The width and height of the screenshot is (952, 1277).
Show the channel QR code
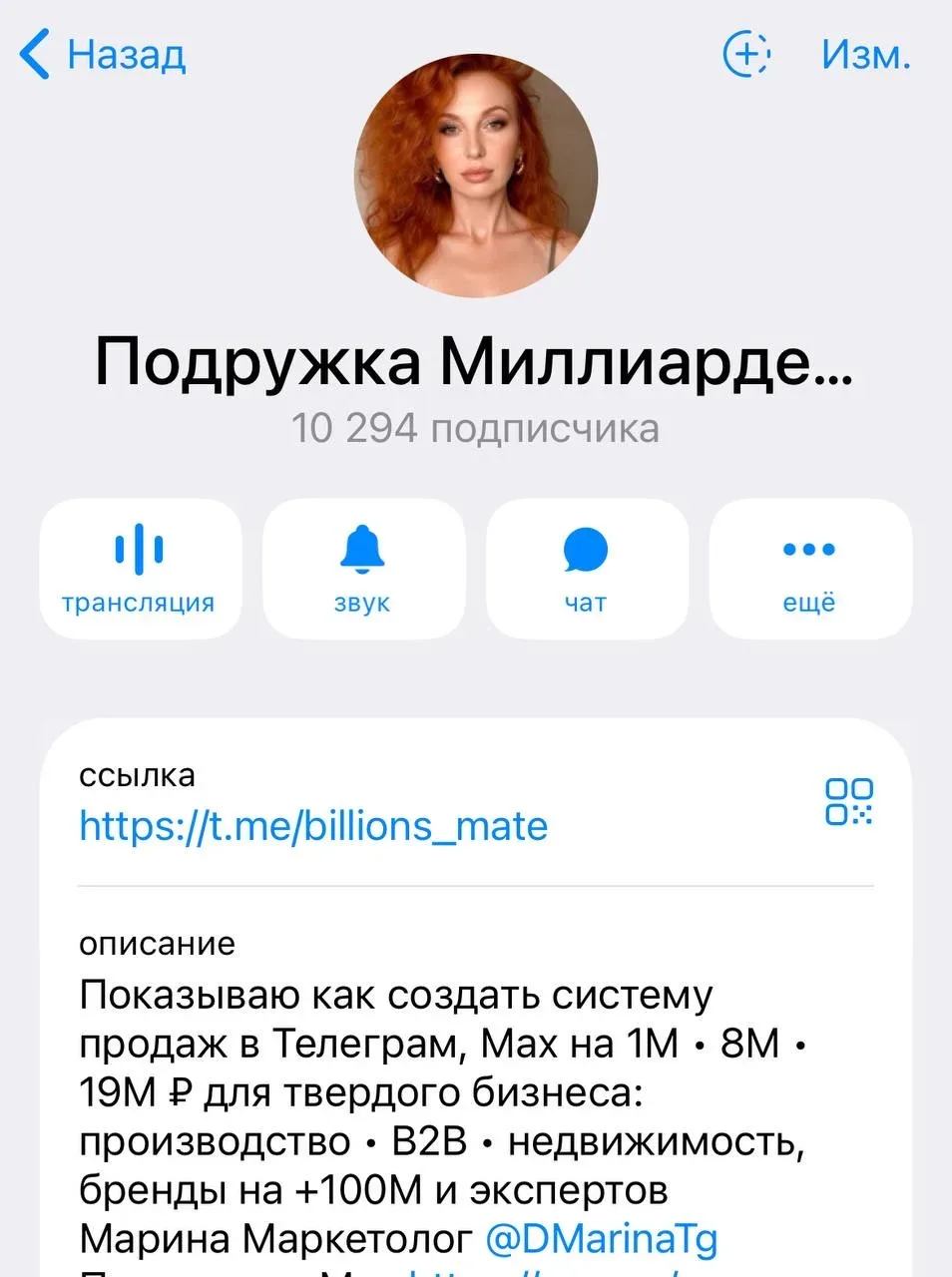(848, 801)
